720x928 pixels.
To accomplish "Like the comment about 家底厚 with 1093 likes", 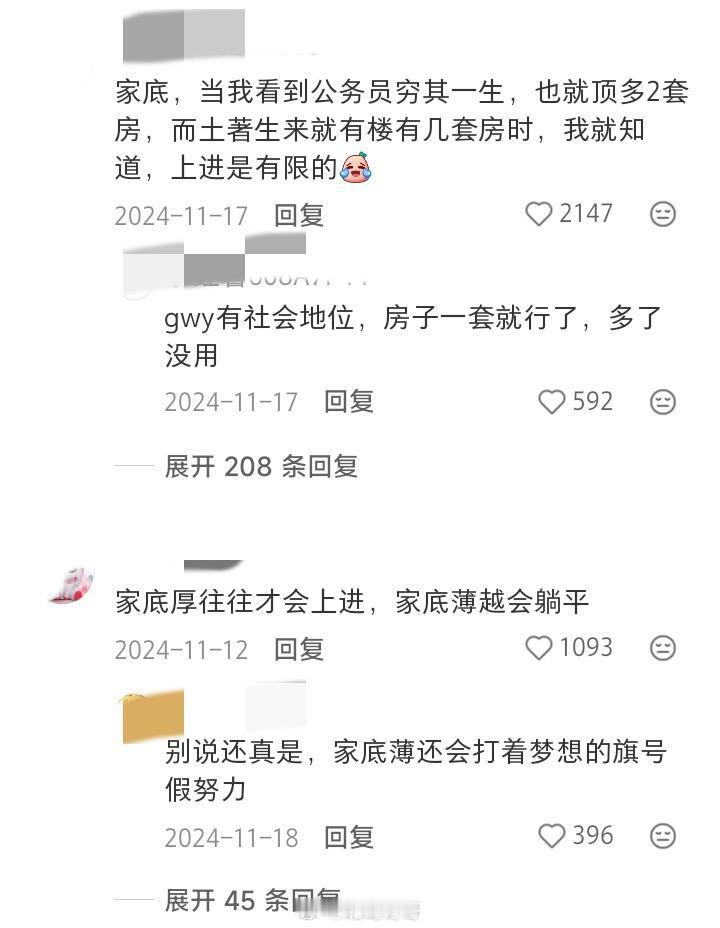I will click(x=538, y=648).
